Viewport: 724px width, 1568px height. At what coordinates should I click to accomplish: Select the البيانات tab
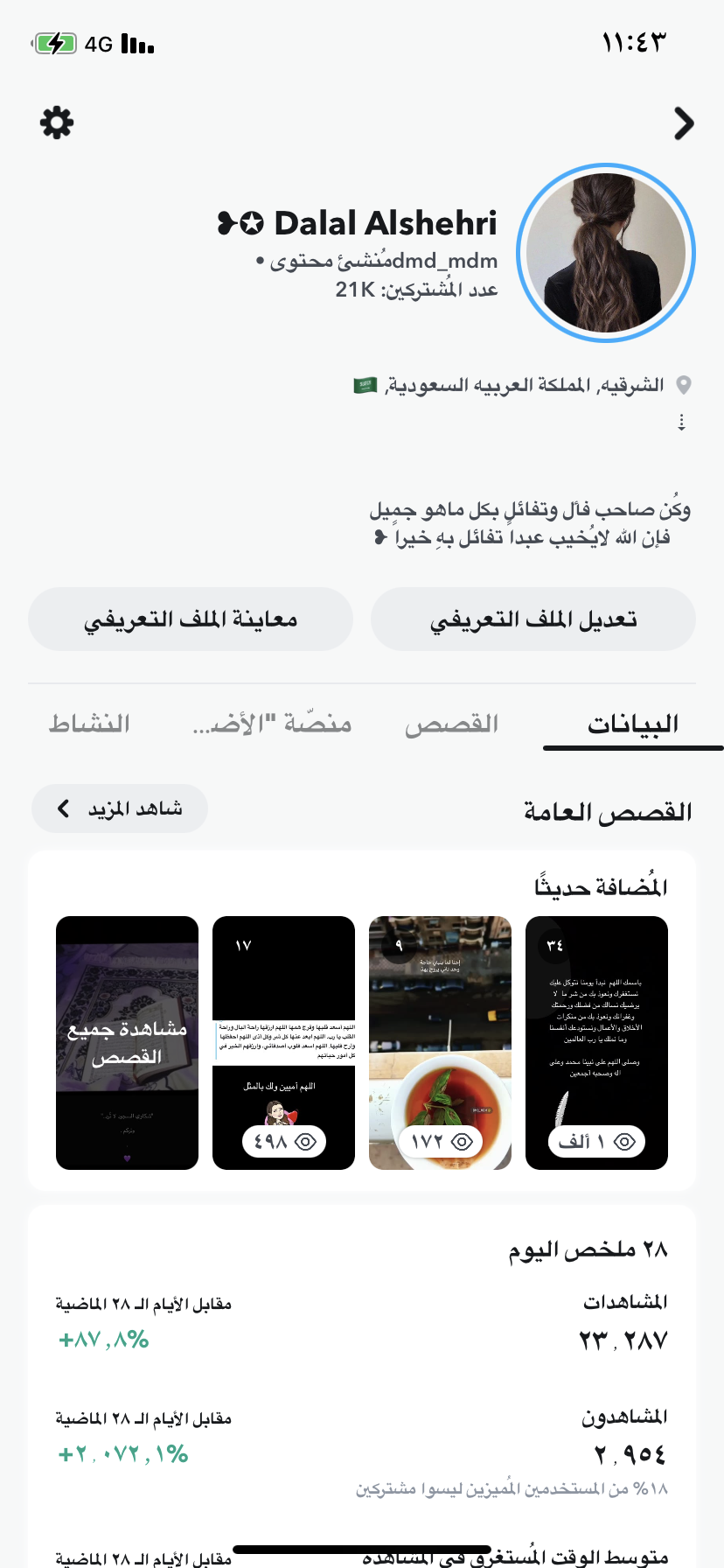tap(632, 724)
